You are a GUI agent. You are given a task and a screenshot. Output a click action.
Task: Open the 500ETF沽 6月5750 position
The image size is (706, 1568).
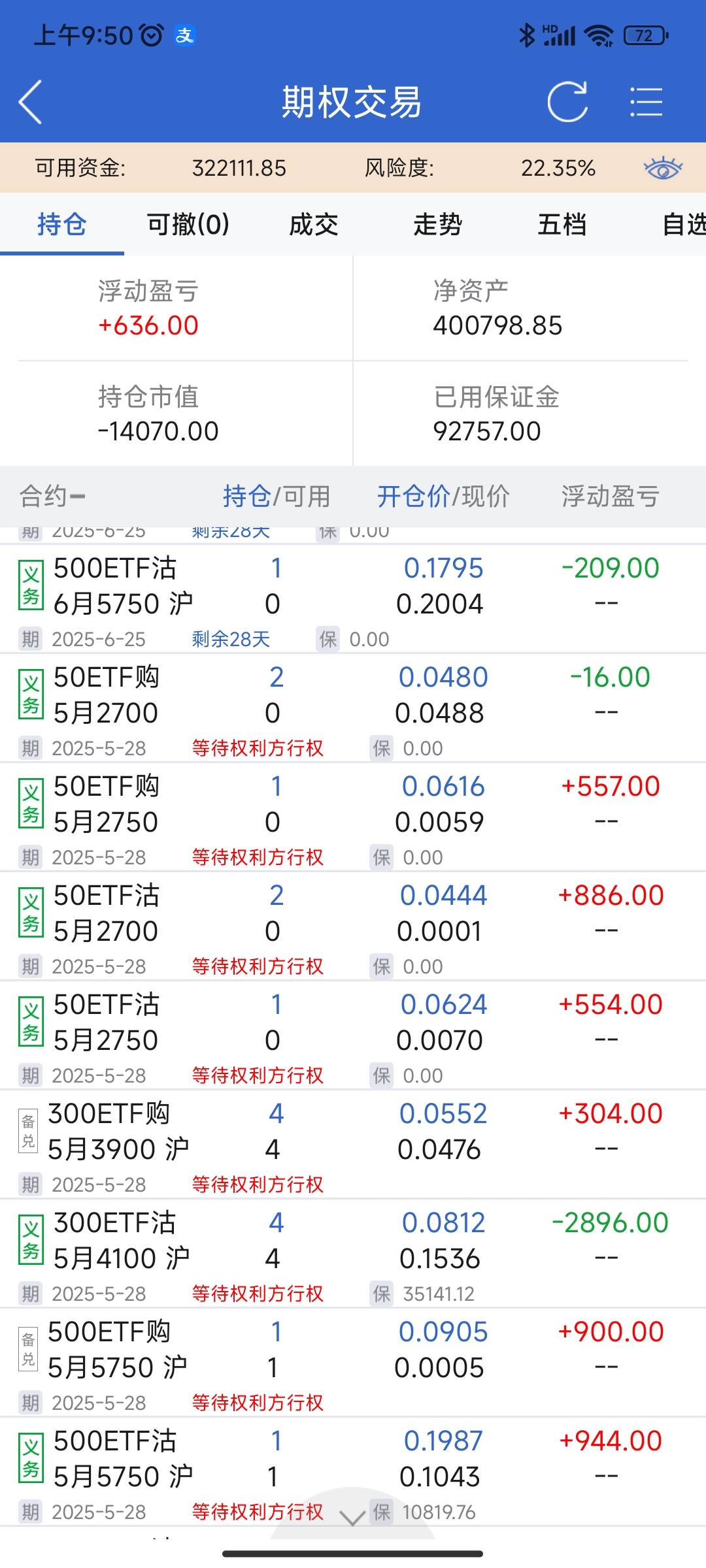point(123,587)
